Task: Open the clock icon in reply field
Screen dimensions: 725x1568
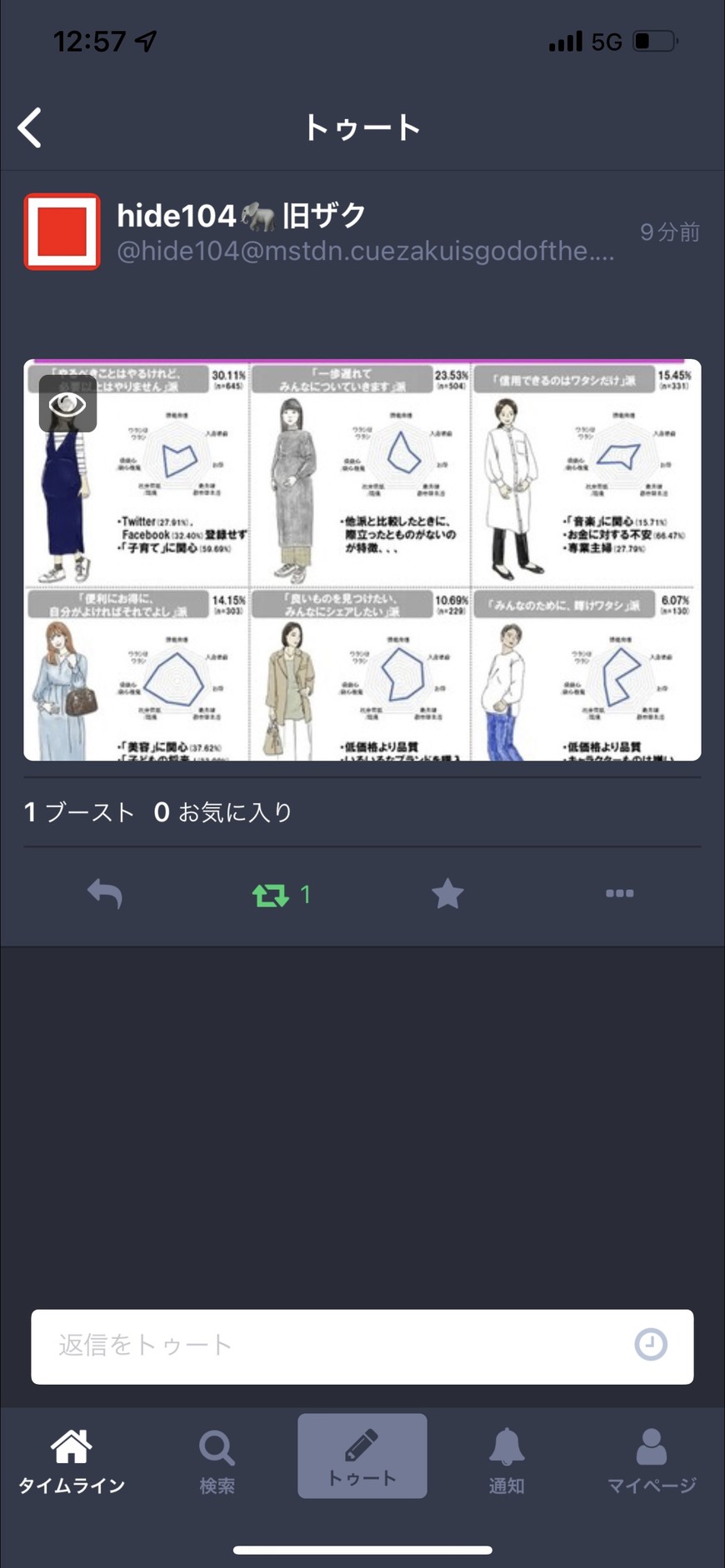Action: coord(651,1345)
